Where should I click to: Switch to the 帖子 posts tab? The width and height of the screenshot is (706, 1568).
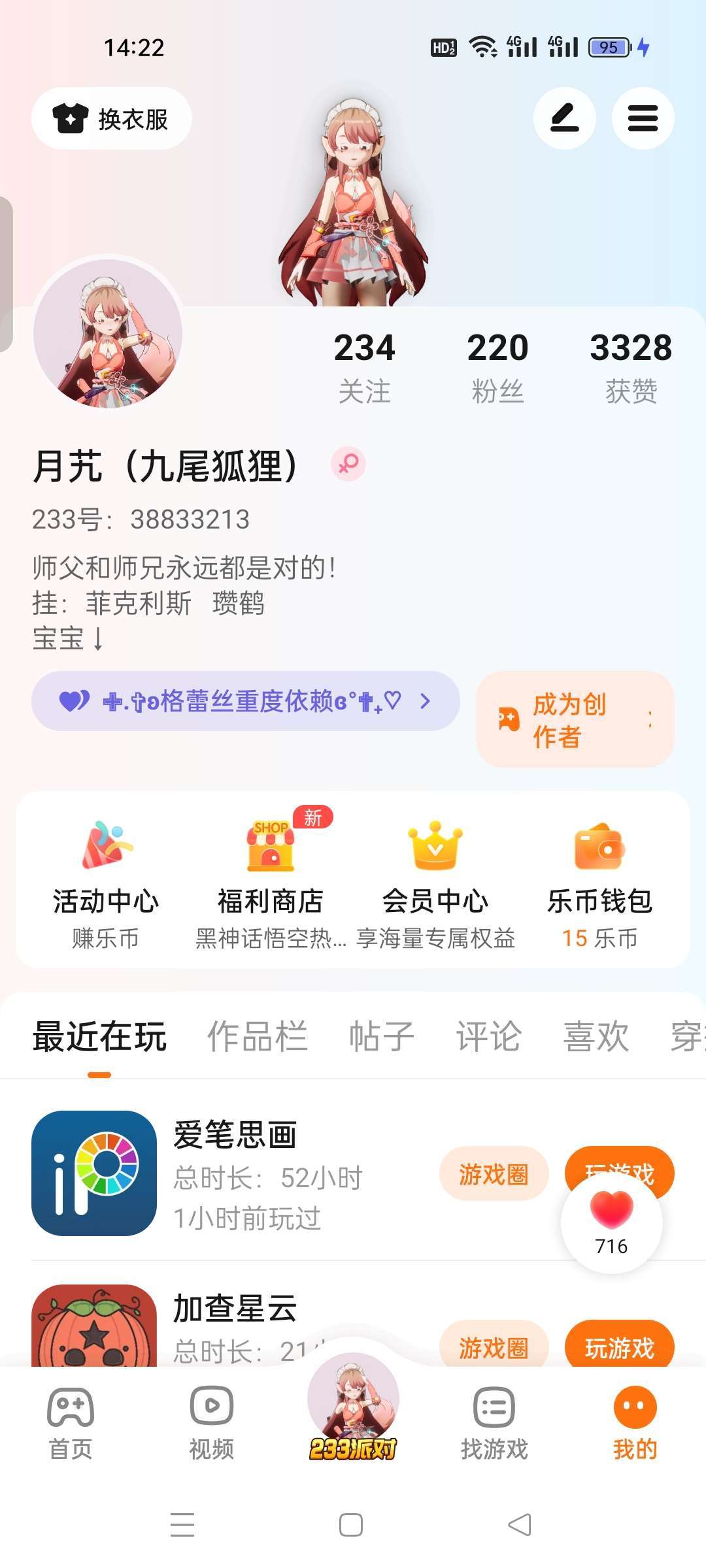tap(382, 1036)
